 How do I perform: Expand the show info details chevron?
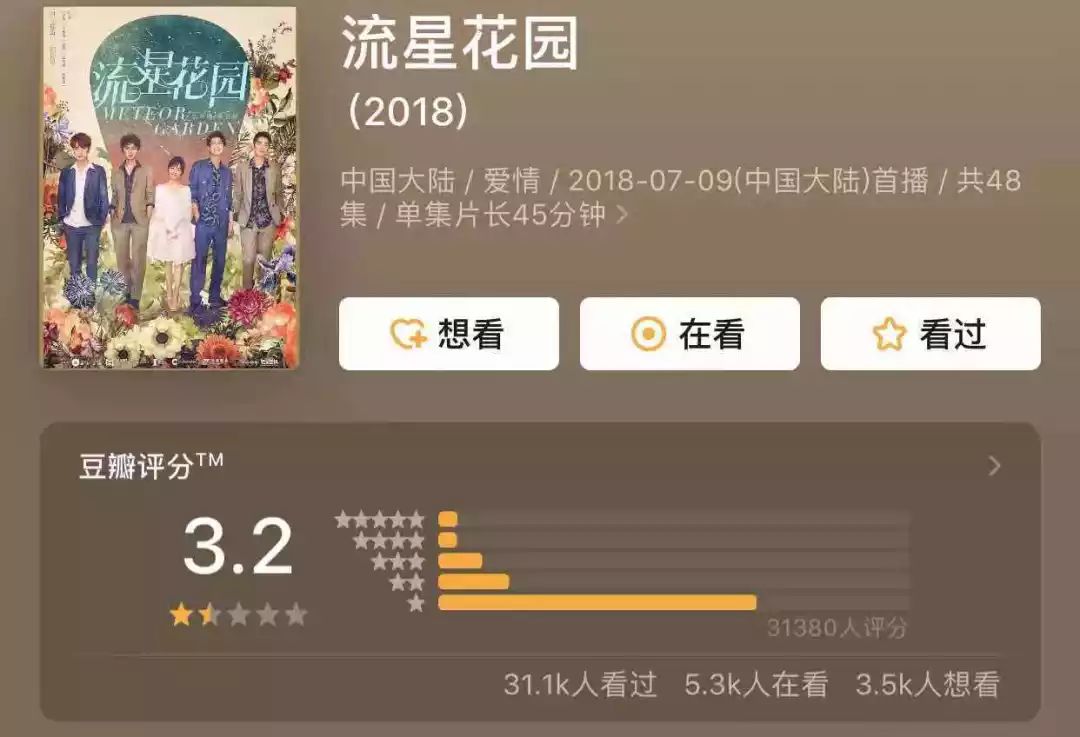622,215
